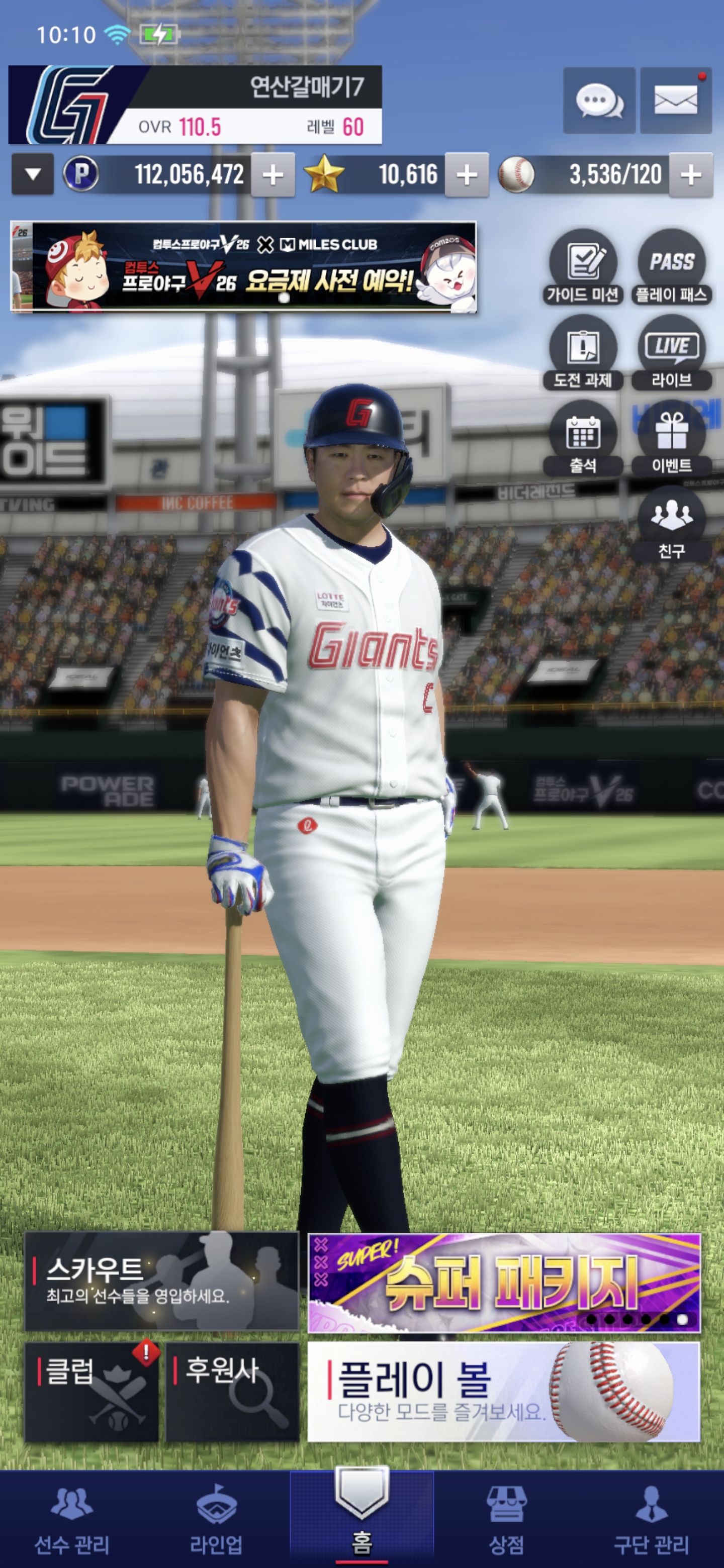This screenshot has height=1568, width=724.
Task: Open the 스카우트 card
Action: [161, 1281]
